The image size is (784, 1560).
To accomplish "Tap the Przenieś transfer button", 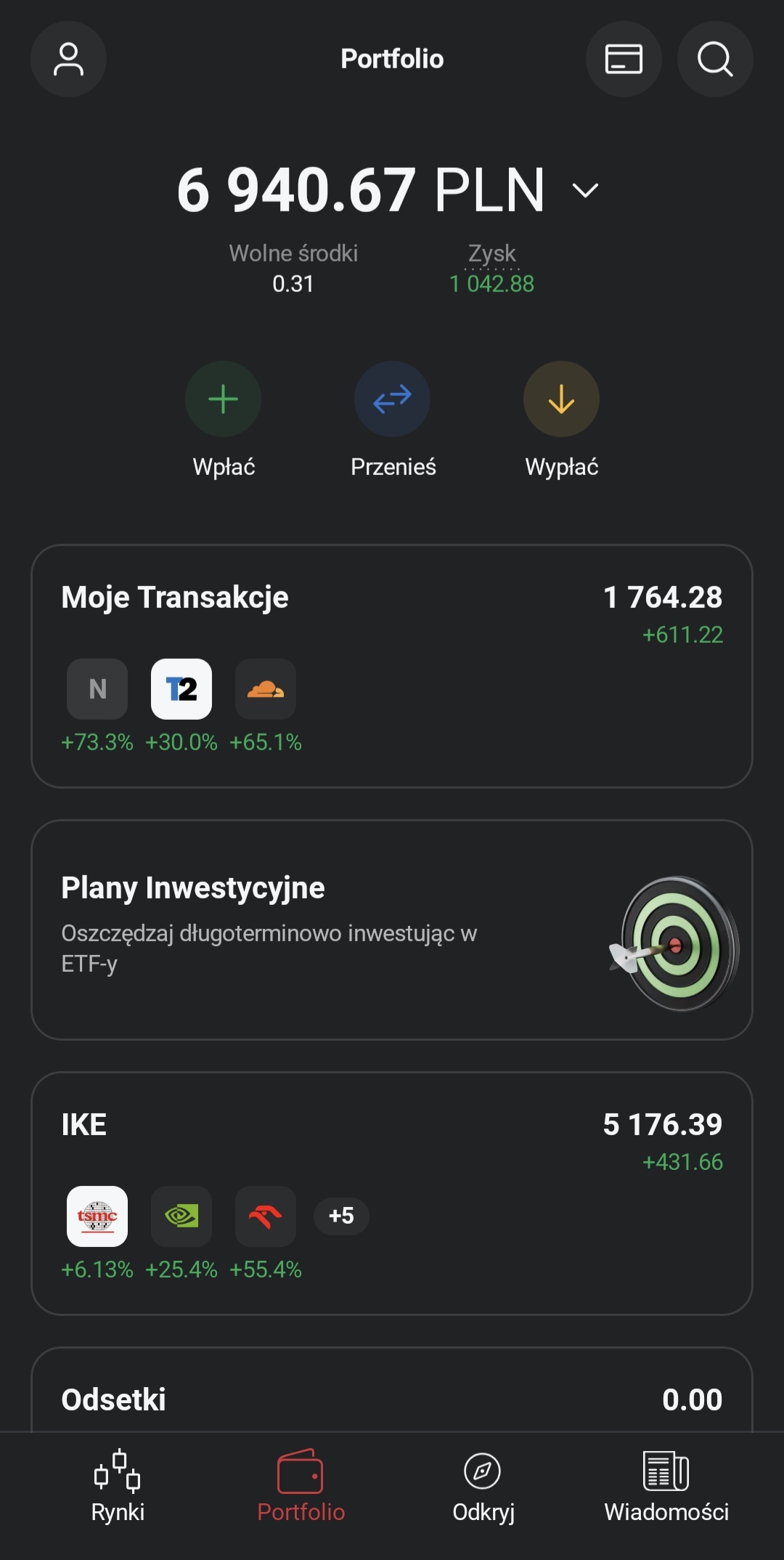I will tap(392, 399).
